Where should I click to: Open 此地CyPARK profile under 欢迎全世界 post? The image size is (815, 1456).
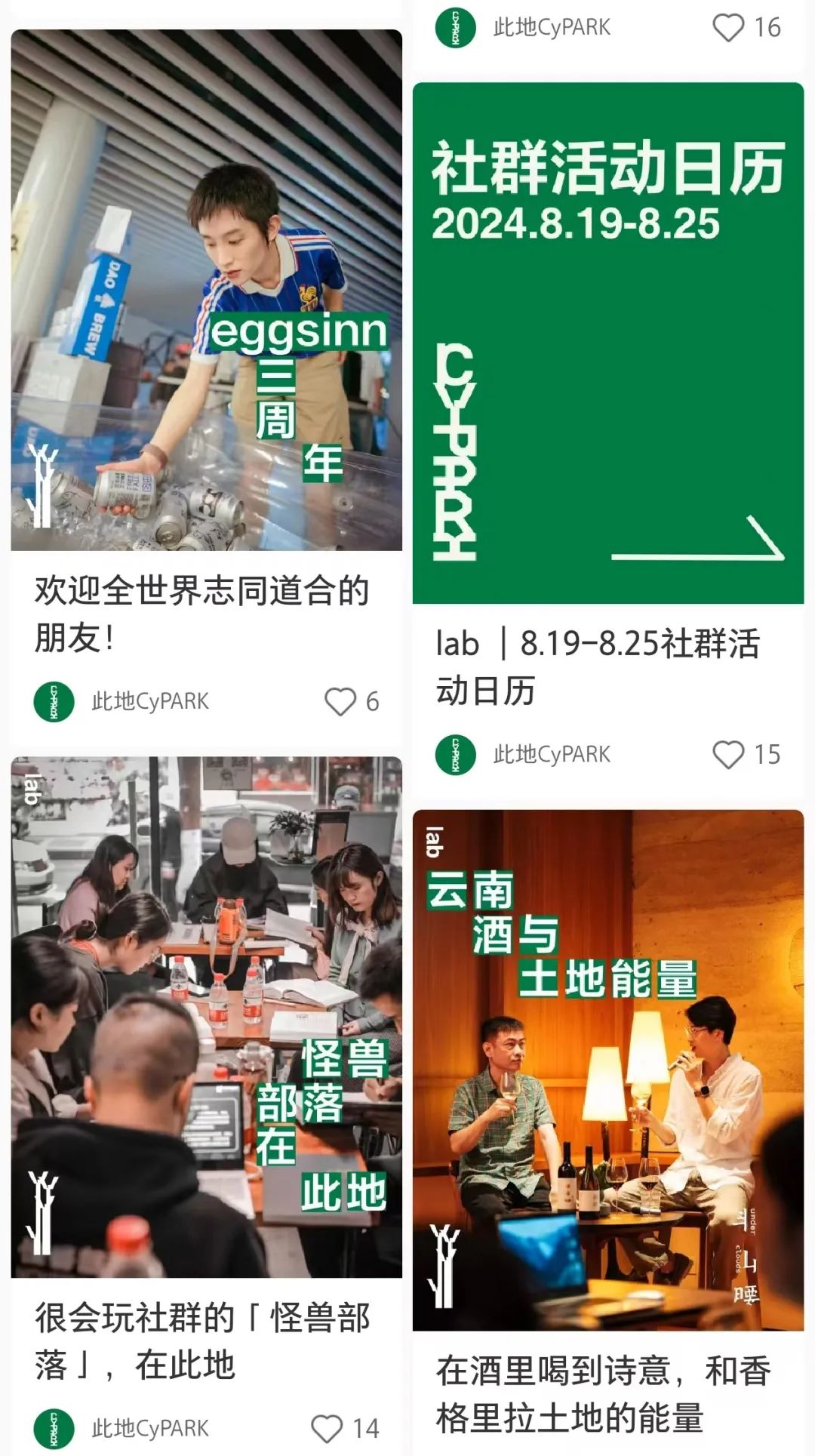coord(121,701)
